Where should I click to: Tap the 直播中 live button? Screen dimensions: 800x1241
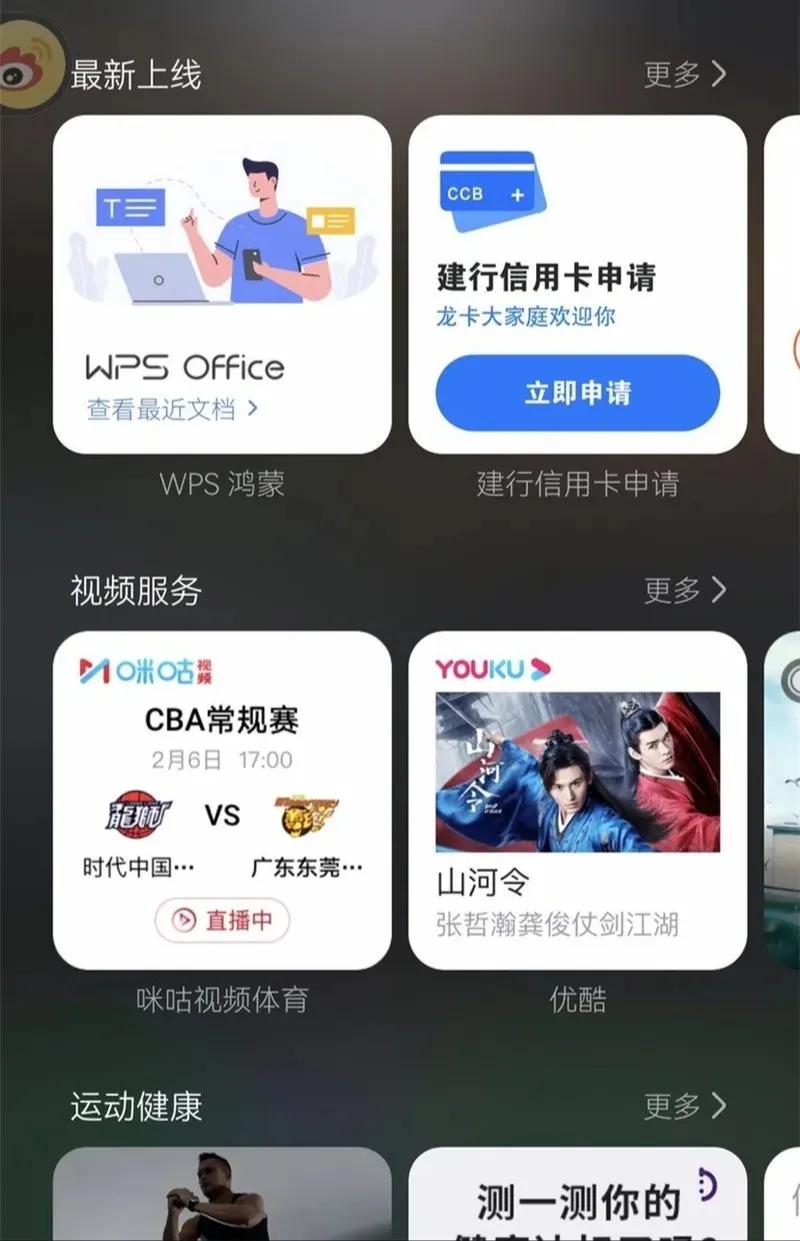coord(222,920)
